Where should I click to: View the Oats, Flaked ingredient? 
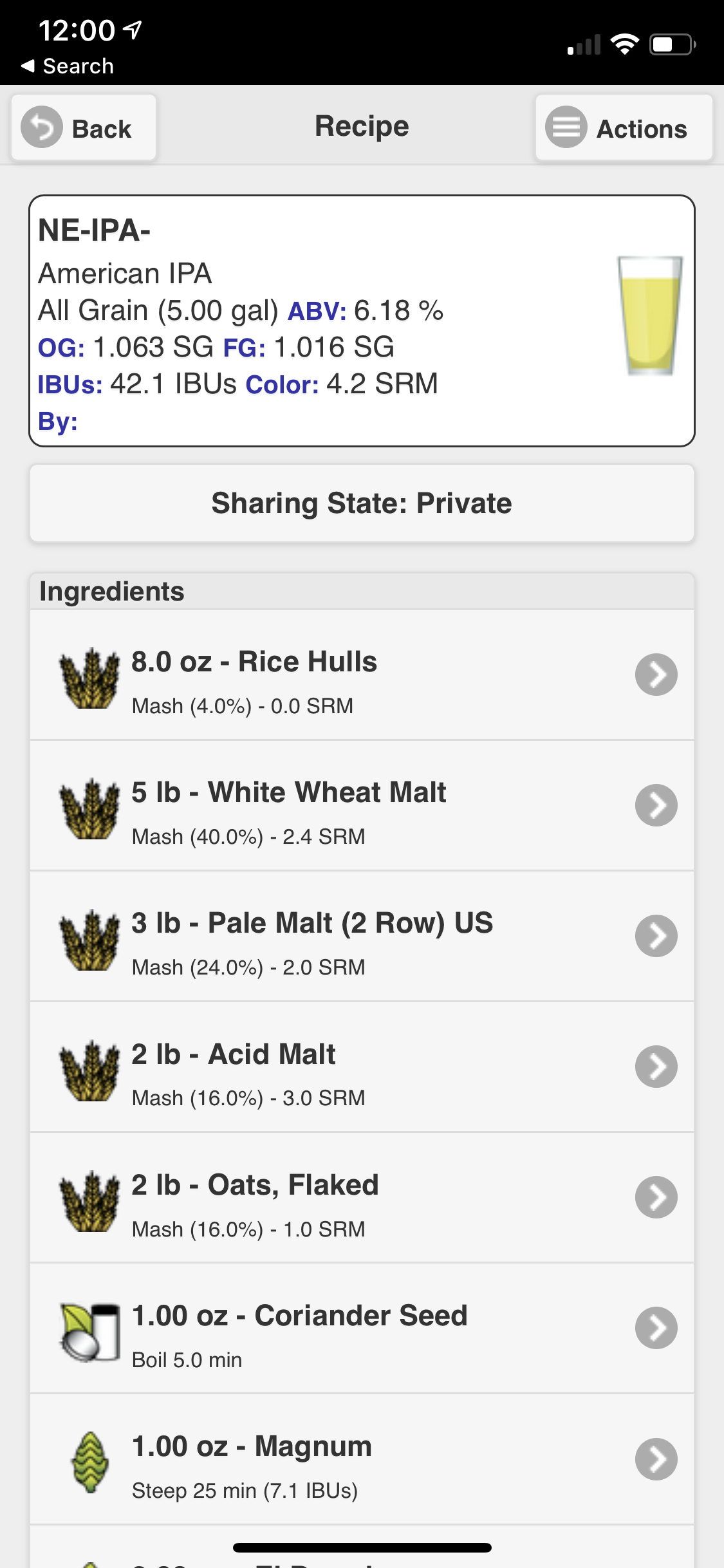click(x=362, y=1197)
